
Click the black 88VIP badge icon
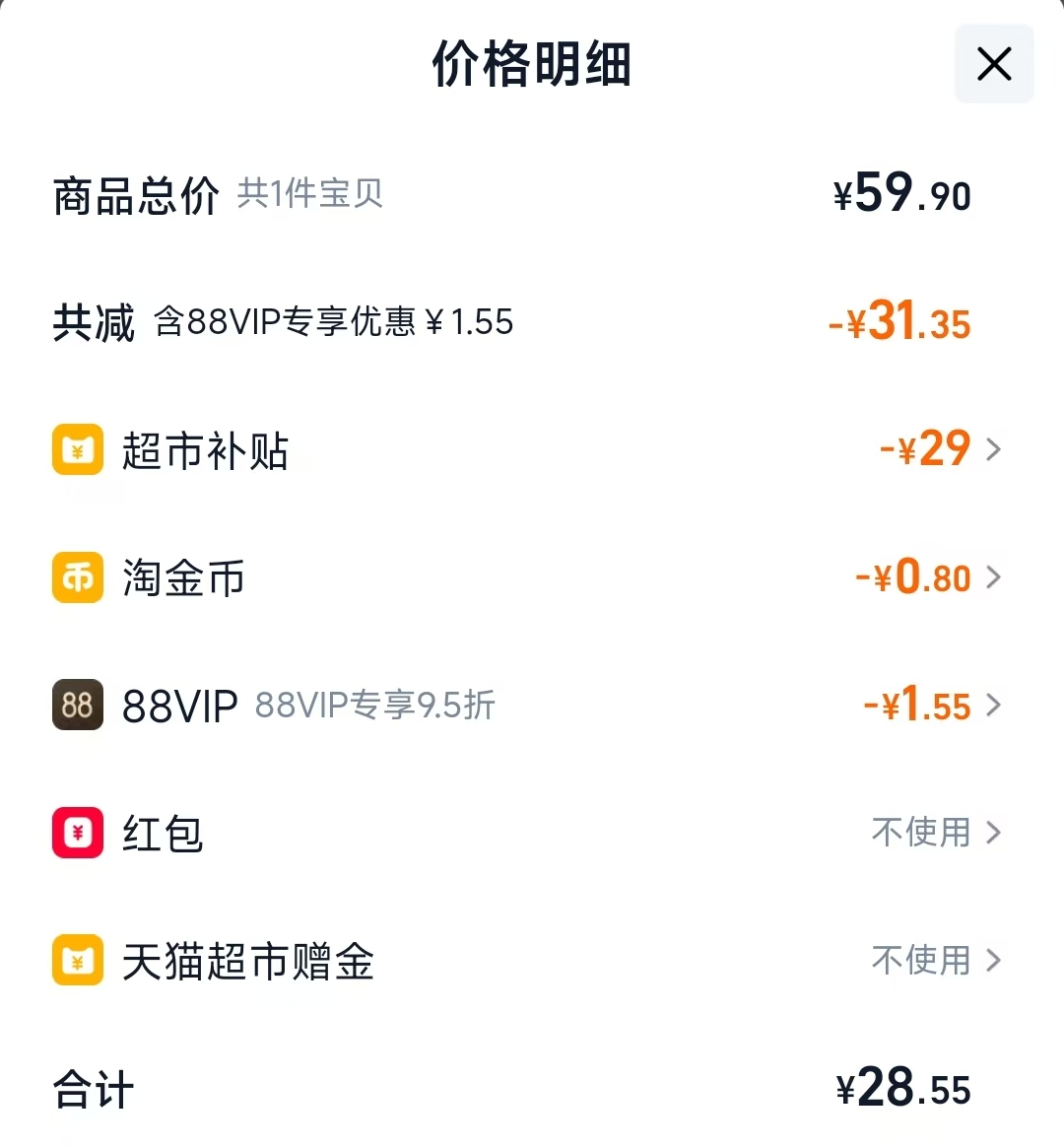77,705
